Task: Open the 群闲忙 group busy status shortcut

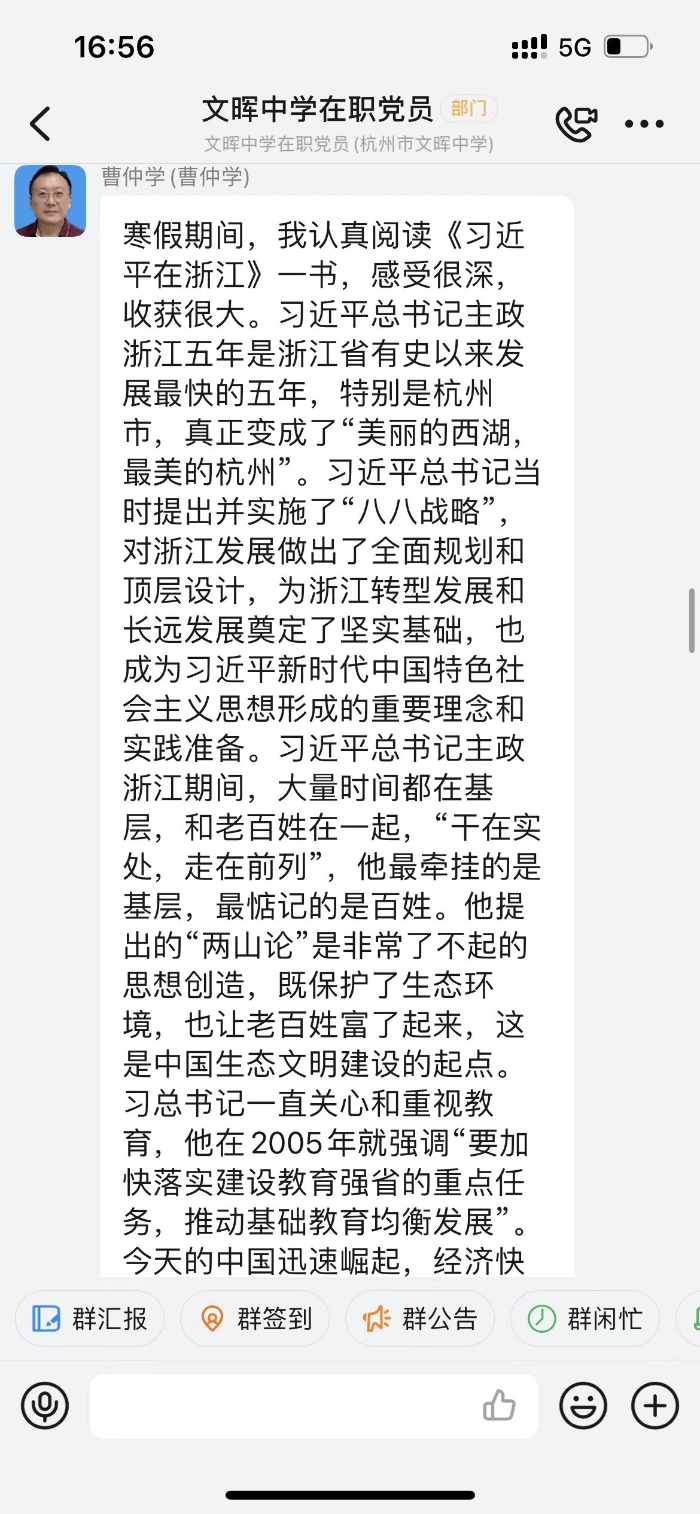Action: 585,1318
